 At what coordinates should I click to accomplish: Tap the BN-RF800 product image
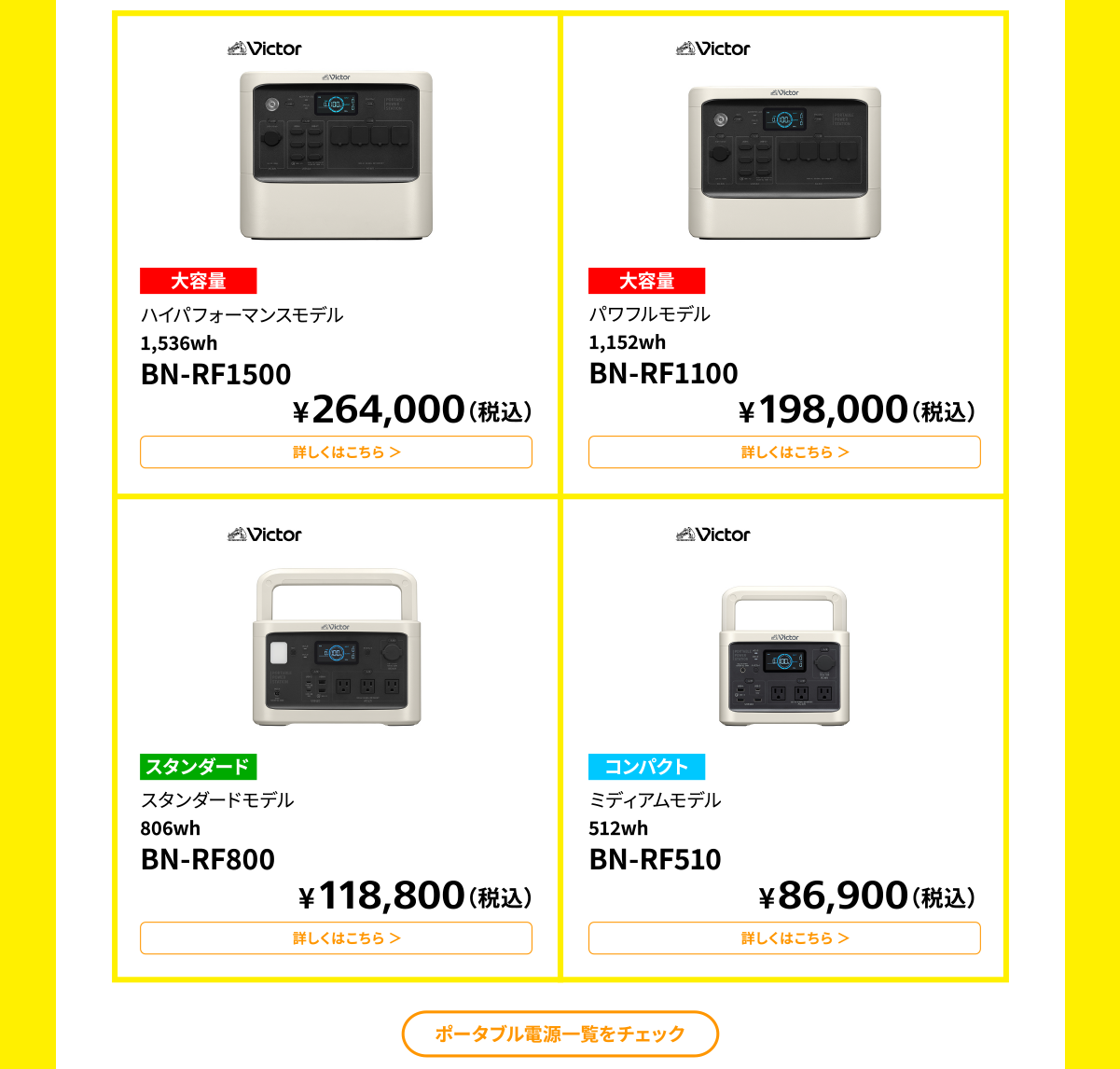point(336,648)
